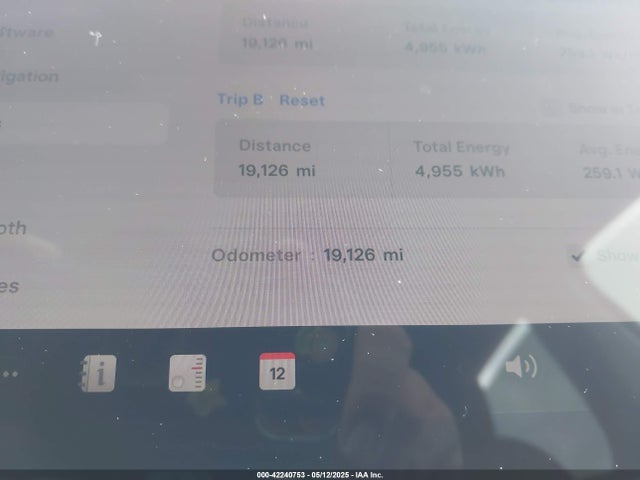Launch the calendar app showing 12
The width and height of the screenshot is (640, 480).
pos(277,371)
